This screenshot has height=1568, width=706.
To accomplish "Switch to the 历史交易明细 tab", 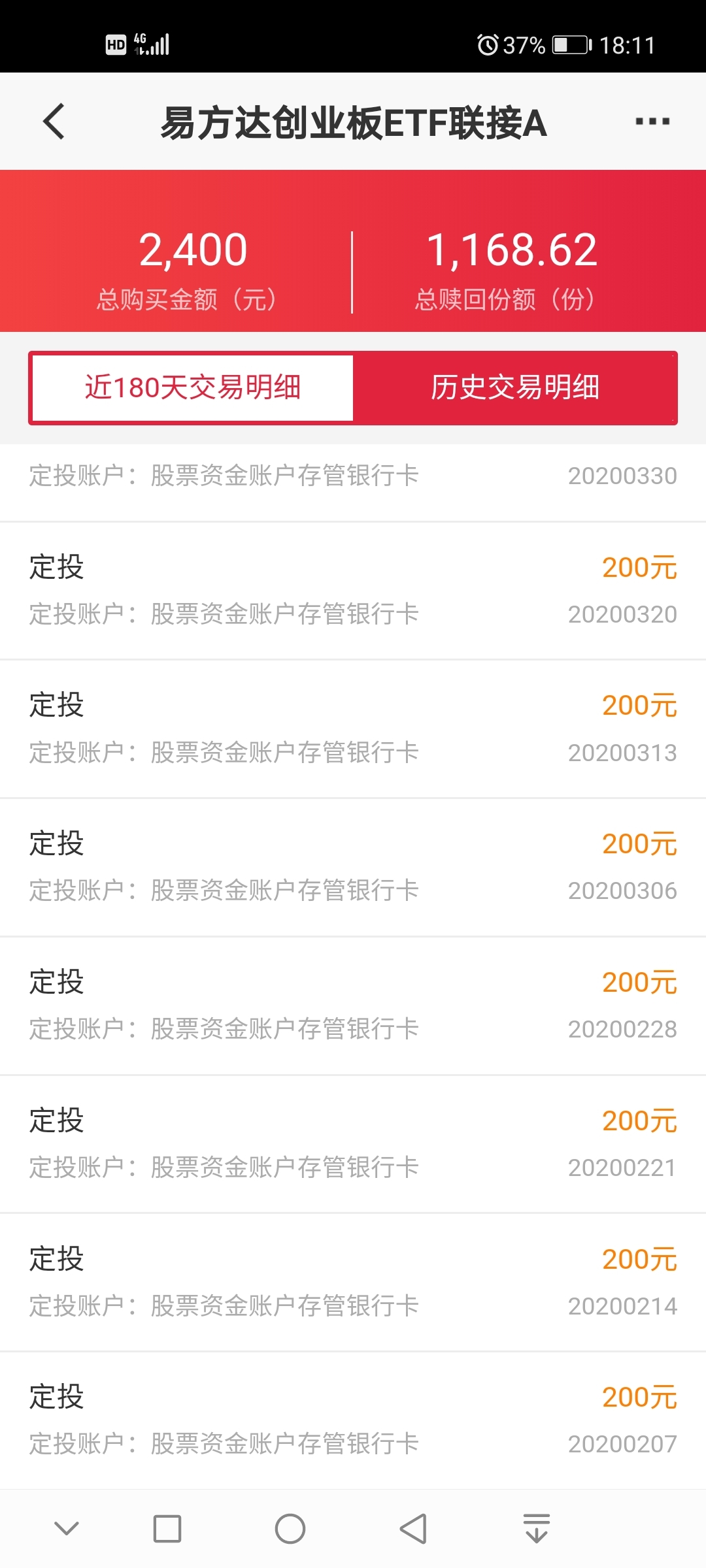I will click(x=514, y=387).
